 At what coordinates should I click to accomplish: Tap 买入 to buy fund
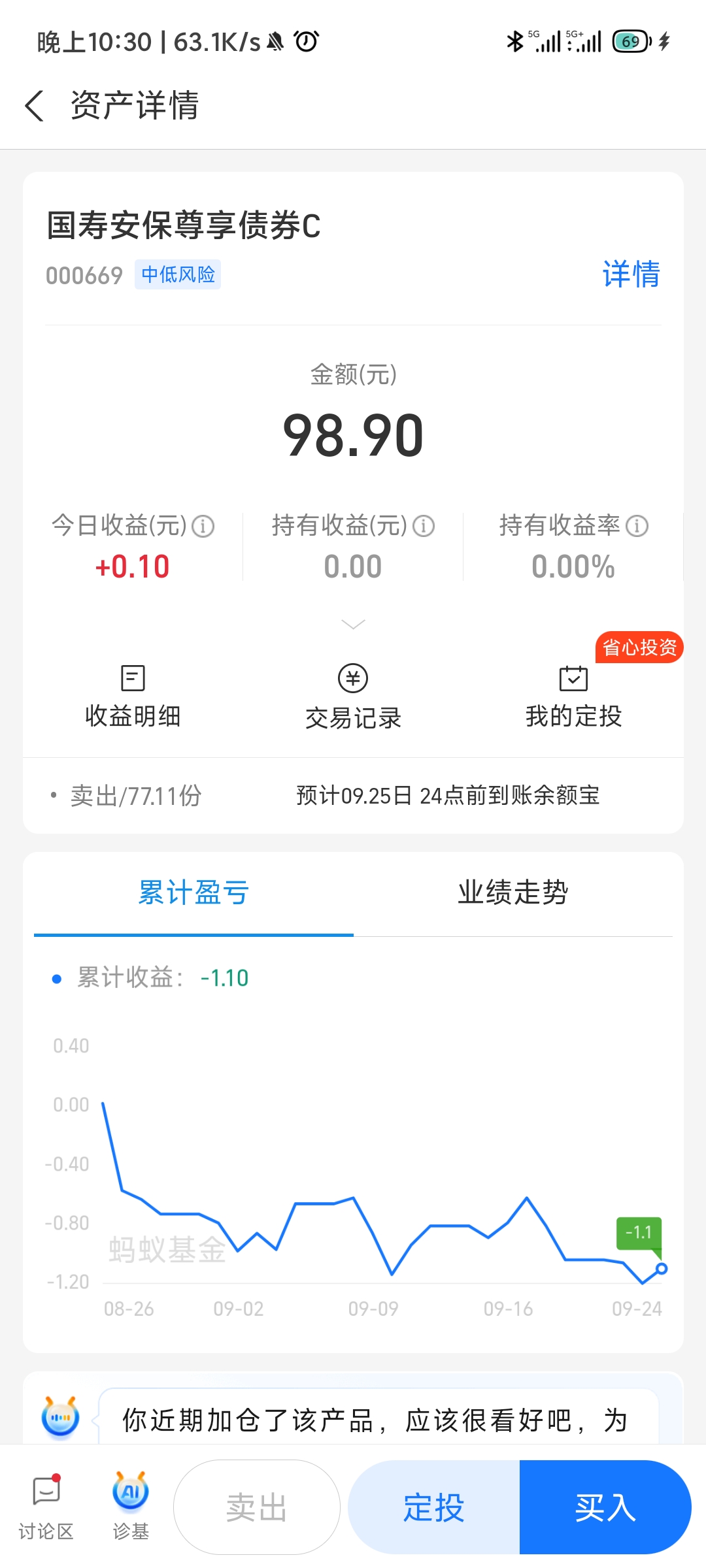[x=605, y=1507]
